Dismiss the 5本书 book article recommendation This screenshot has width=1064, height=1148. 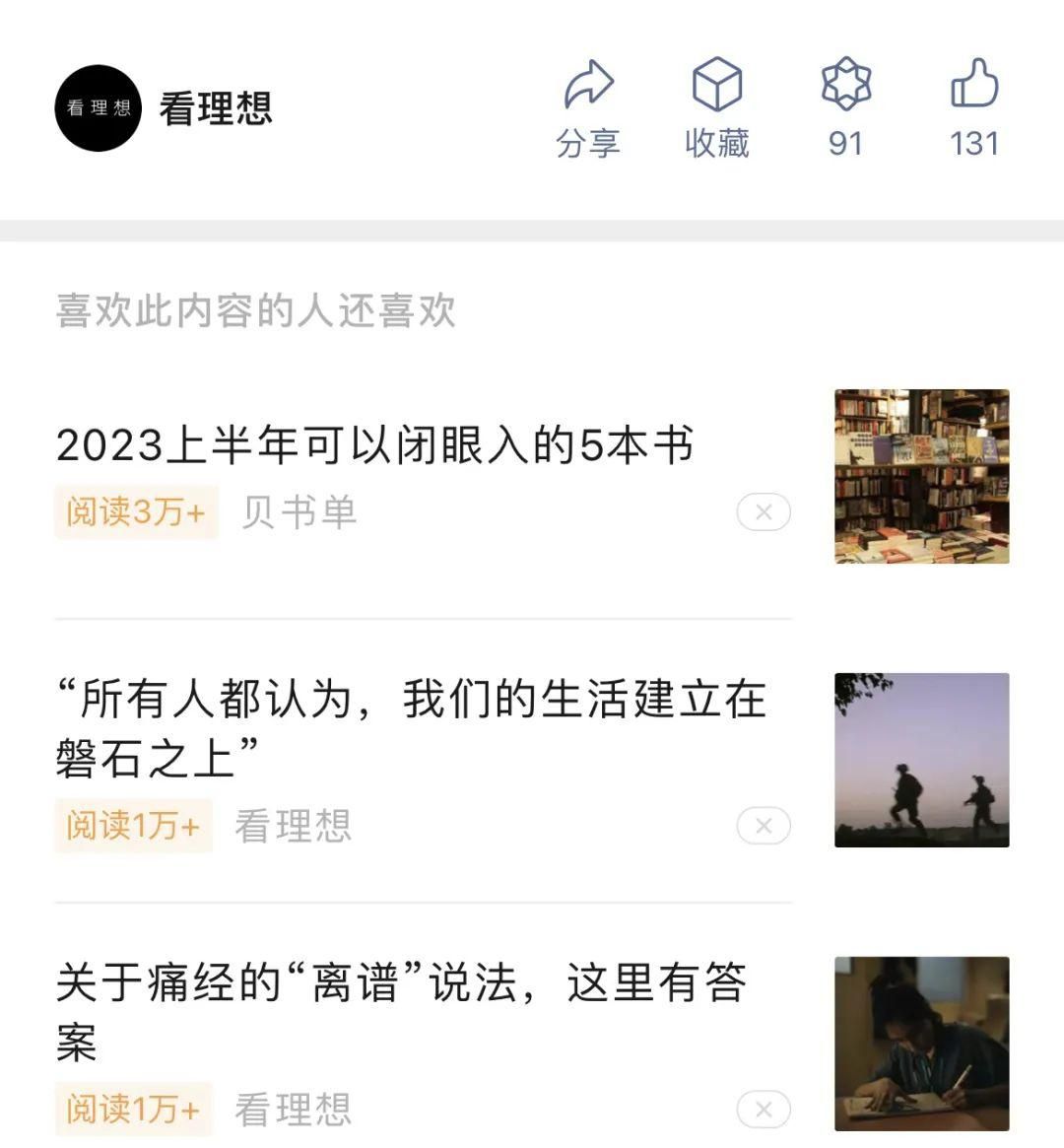(x=762, y=511)
